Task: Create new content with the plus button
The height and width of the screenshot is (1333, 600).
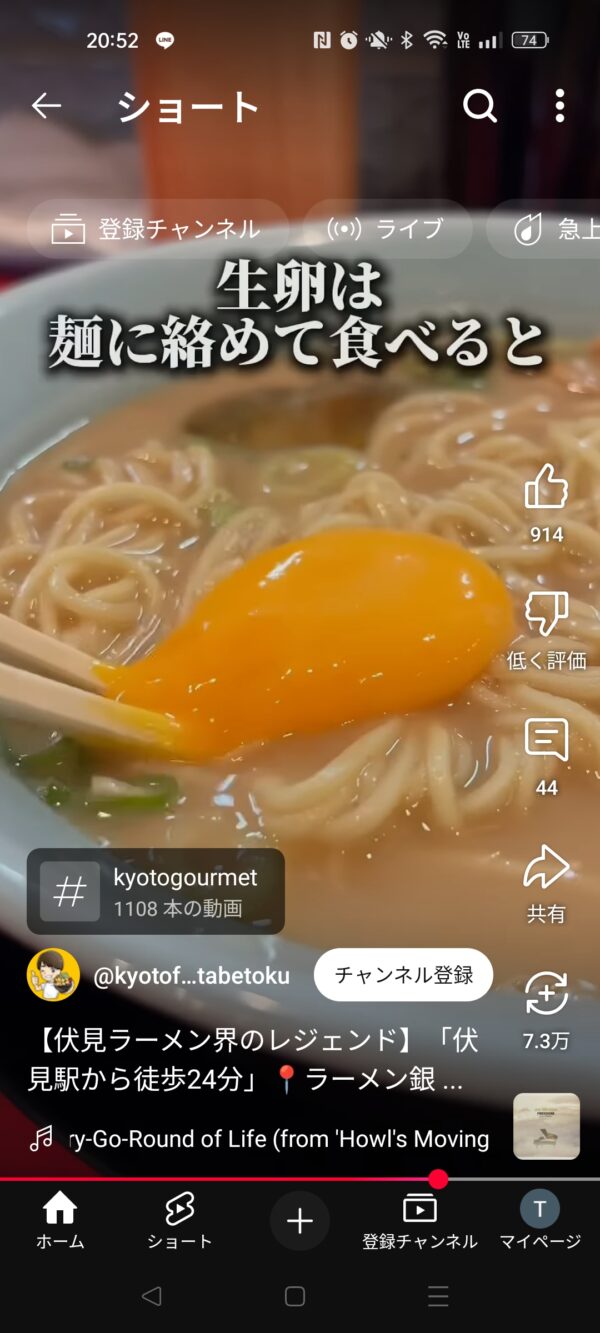Action: (x=300, y=1221)
